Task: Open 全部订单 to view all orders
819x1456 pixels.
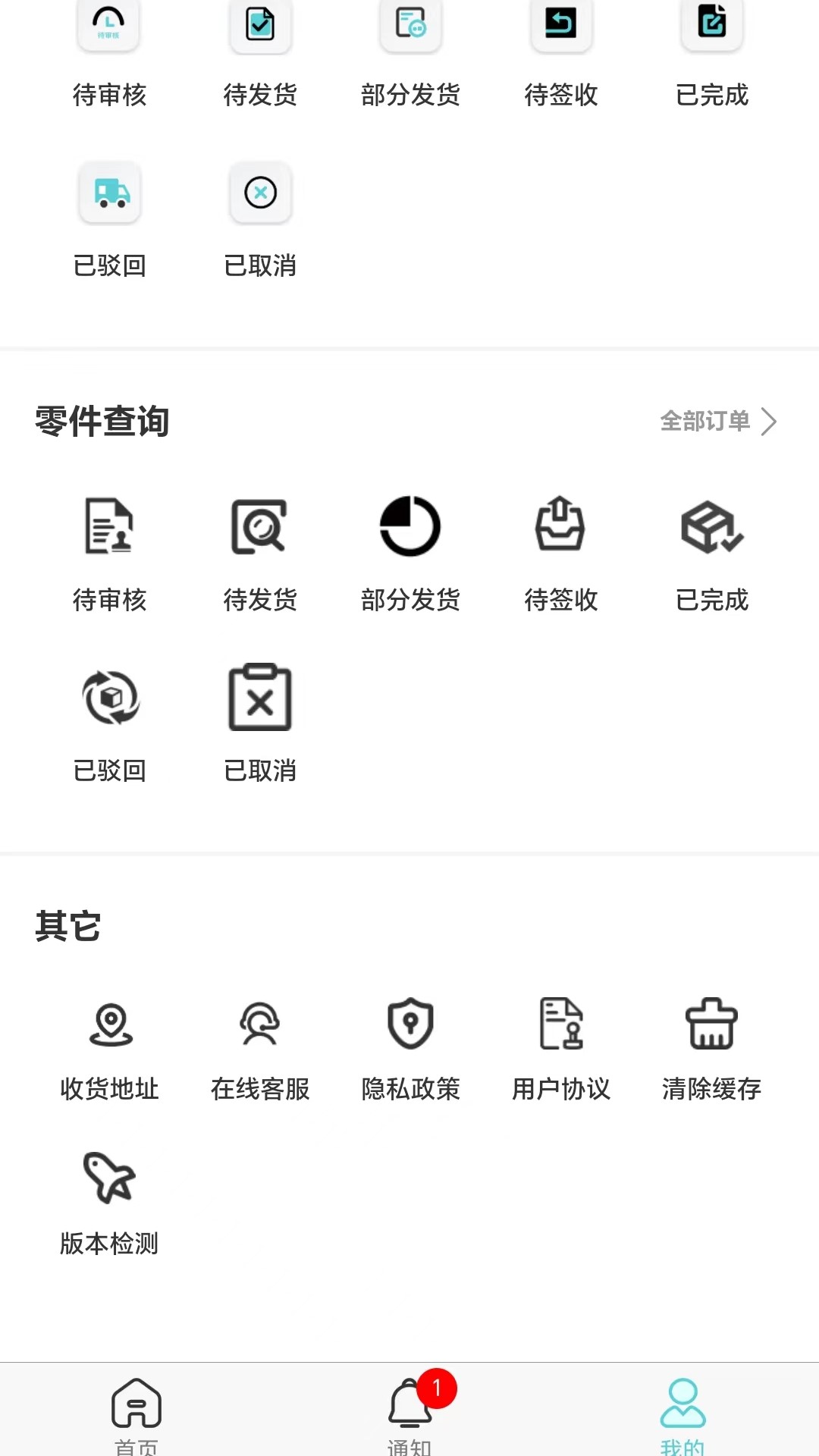Action: click(707, 422)
